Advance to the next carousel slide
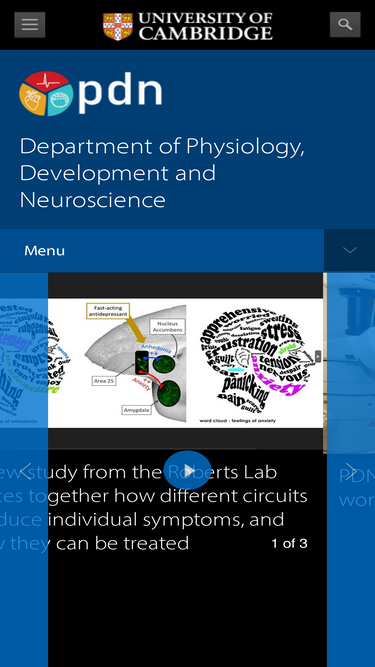The width and height of the screenshot is (375, 667). tap(351, 471)
